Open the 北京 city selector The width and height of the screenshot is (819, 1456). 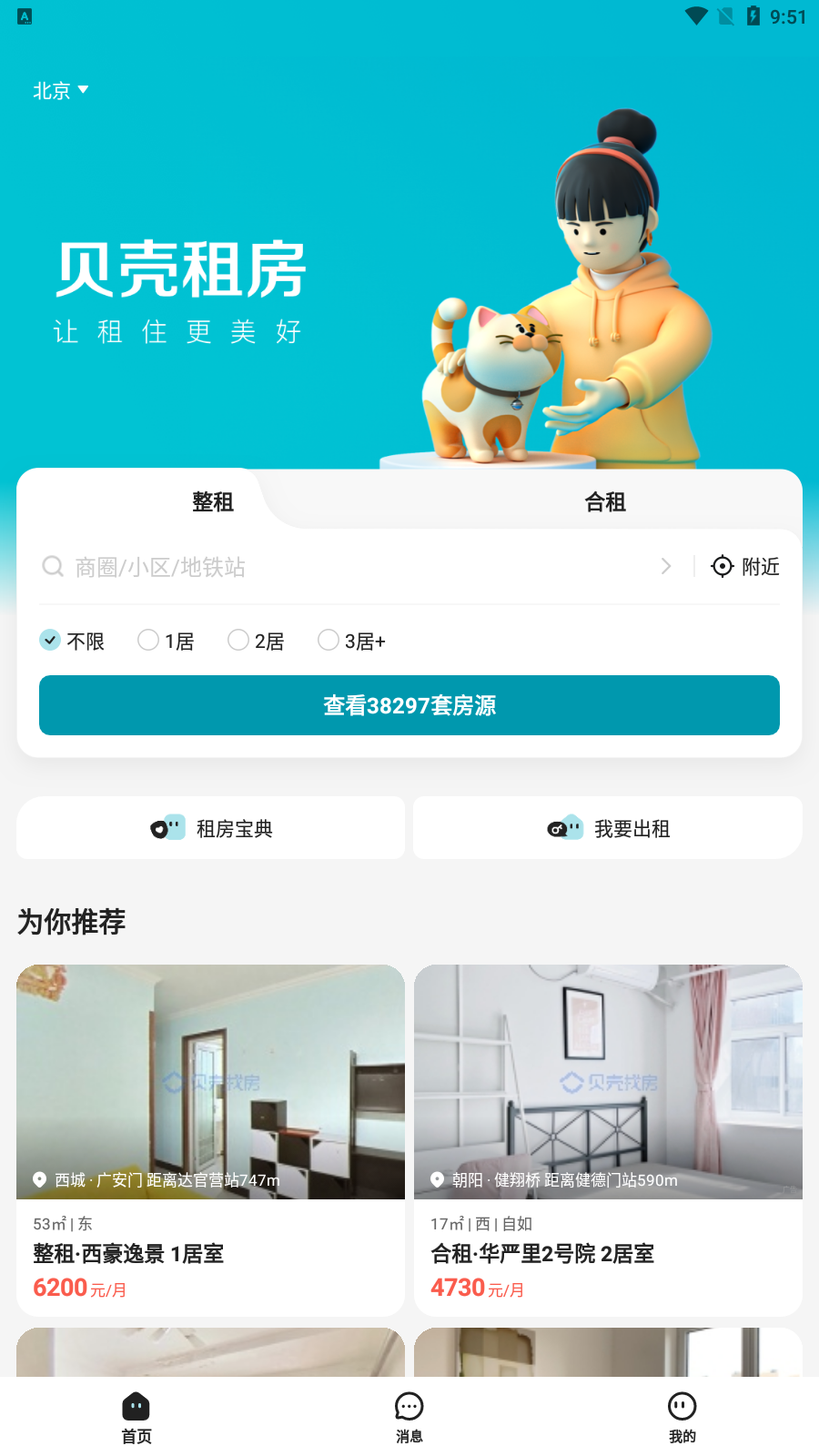(60, 90)
